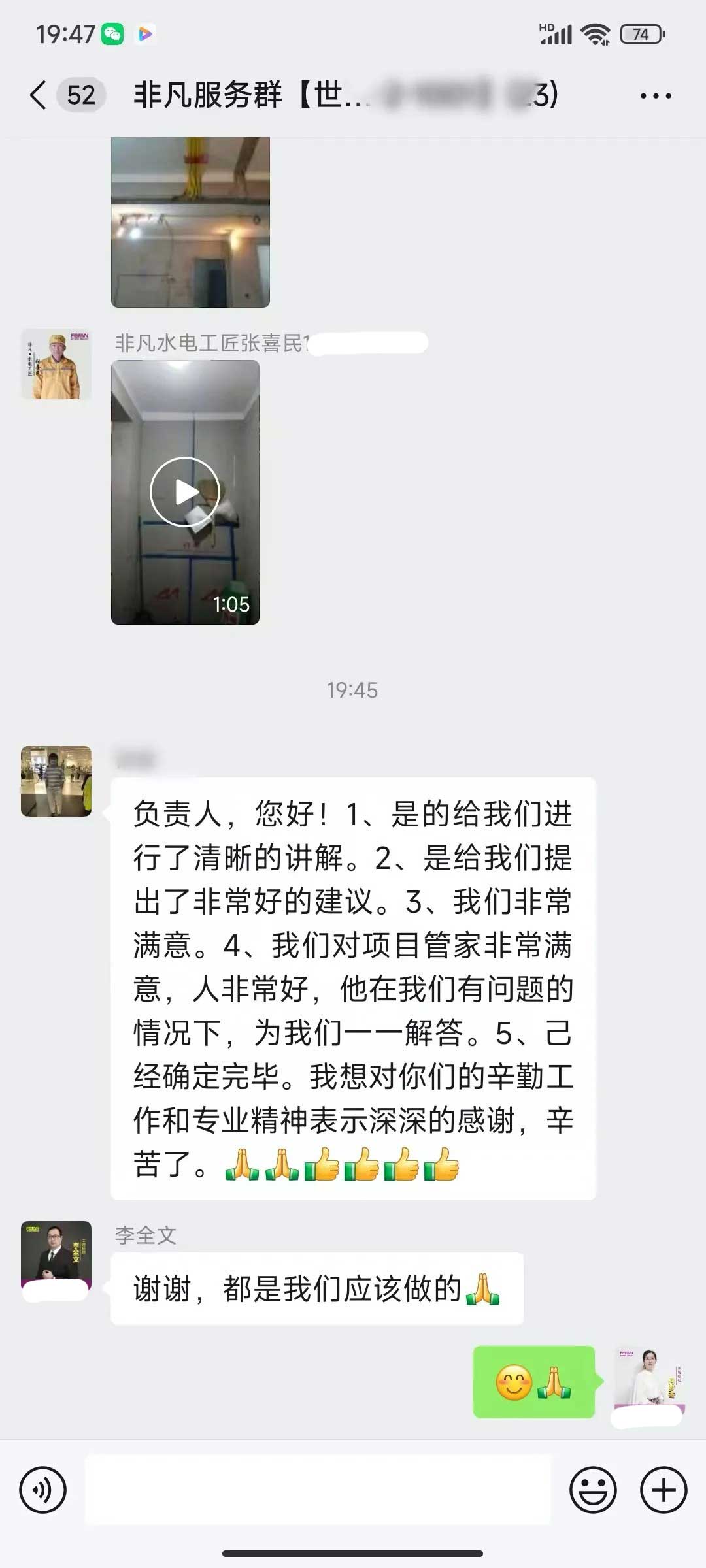
Task: Open the photo at the top of chat
Action: (x=190, y=222)
